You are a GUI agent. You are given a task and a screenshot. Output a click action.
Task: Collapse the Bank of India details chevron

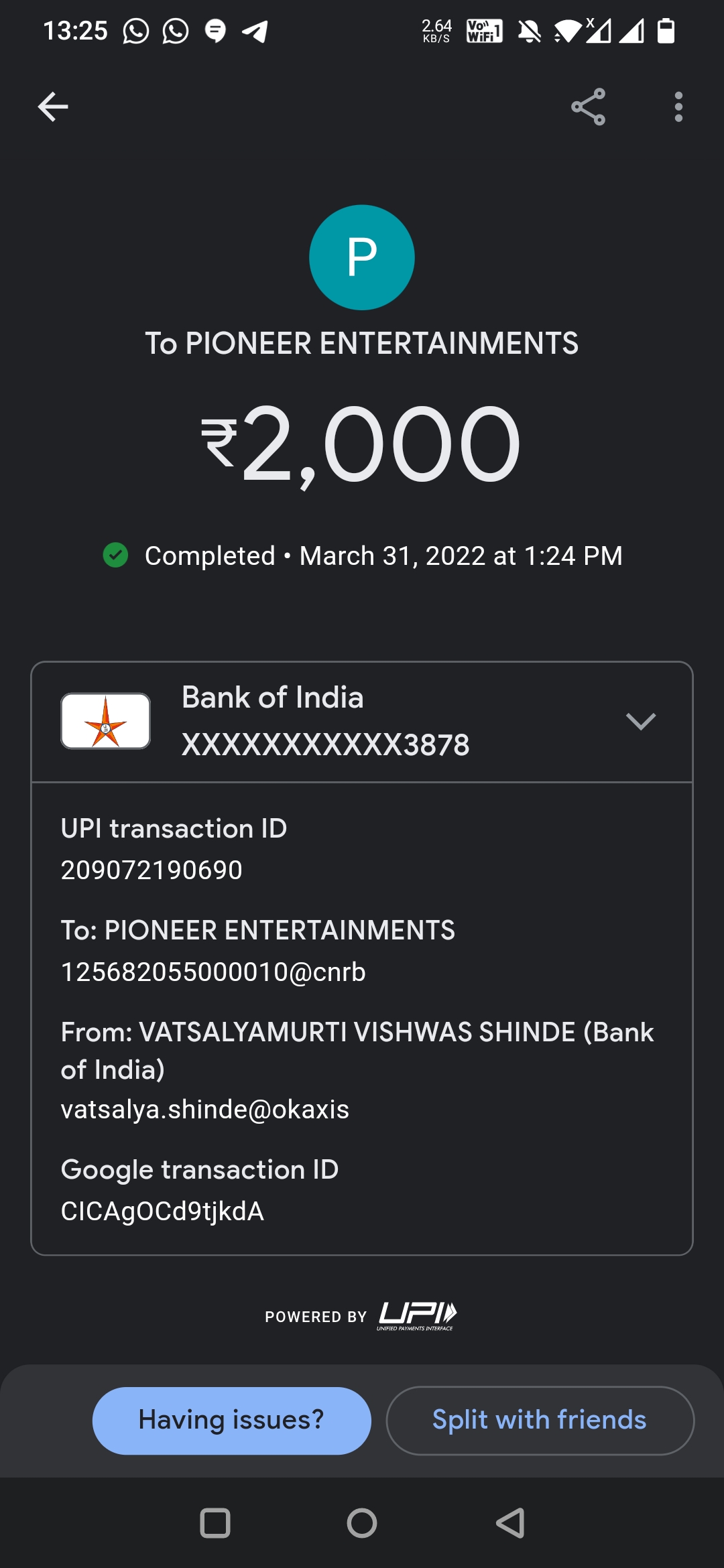click(640, 721)
